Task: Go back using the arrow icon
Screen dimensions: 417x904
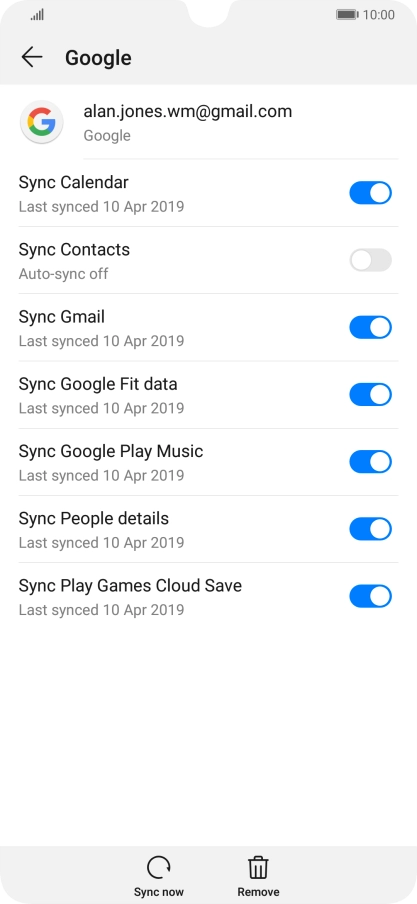Action: pyautogui.click(x=32, y=57)
